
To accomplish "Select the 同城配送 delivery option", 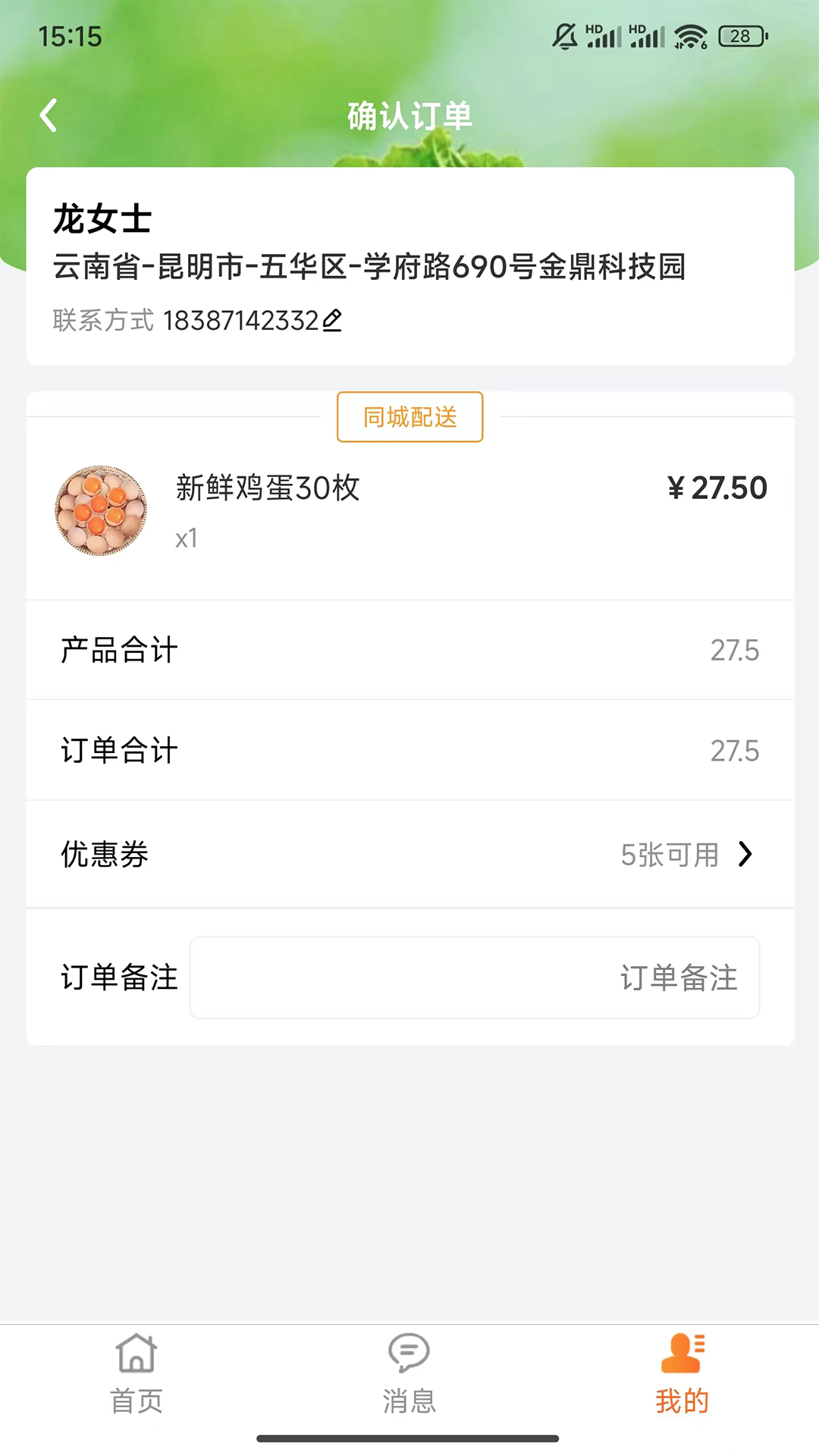I will coord(409,417).
